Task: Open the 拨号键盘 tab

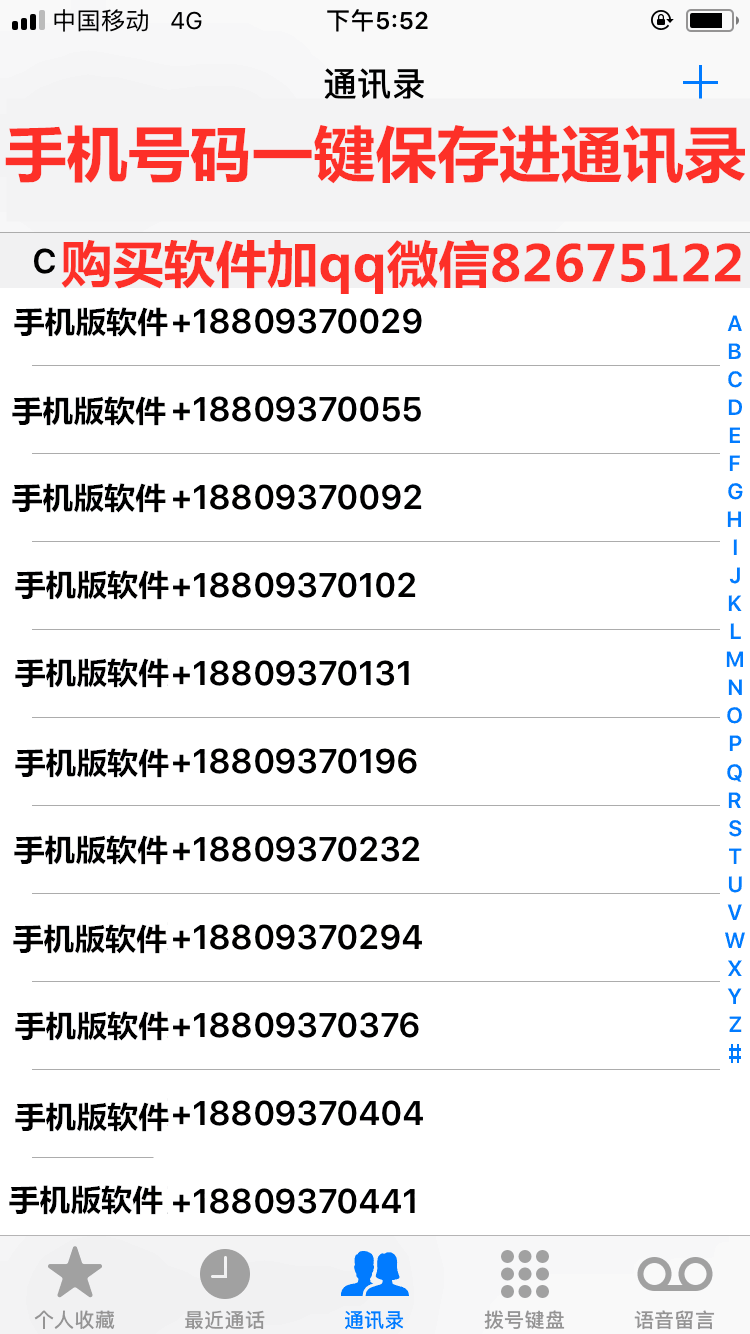Action: coord(525,1287)
